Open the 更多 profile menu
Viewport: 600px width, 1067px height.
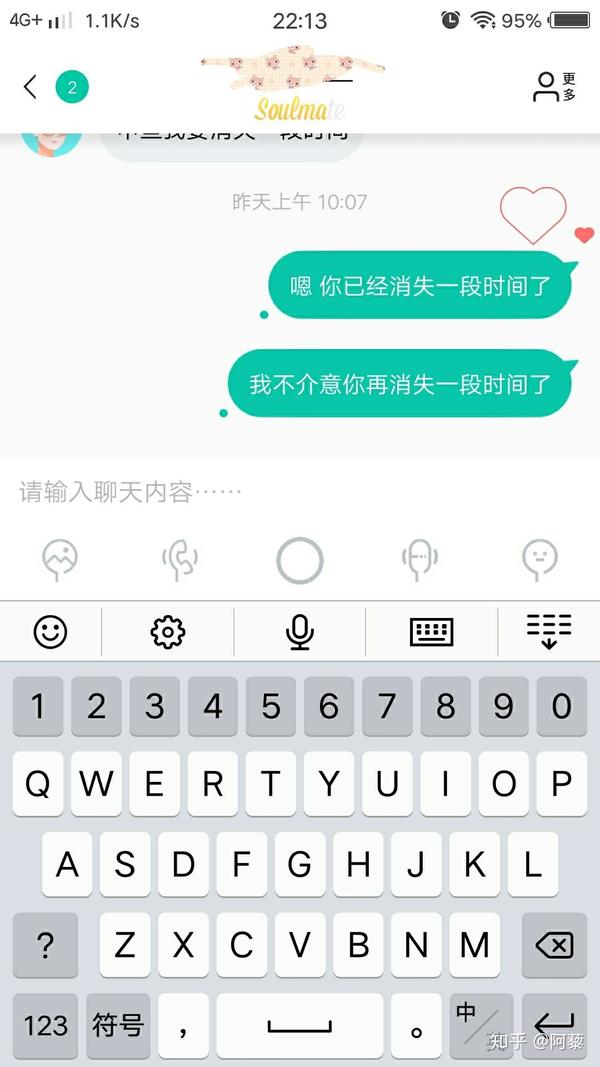(554, 87)
